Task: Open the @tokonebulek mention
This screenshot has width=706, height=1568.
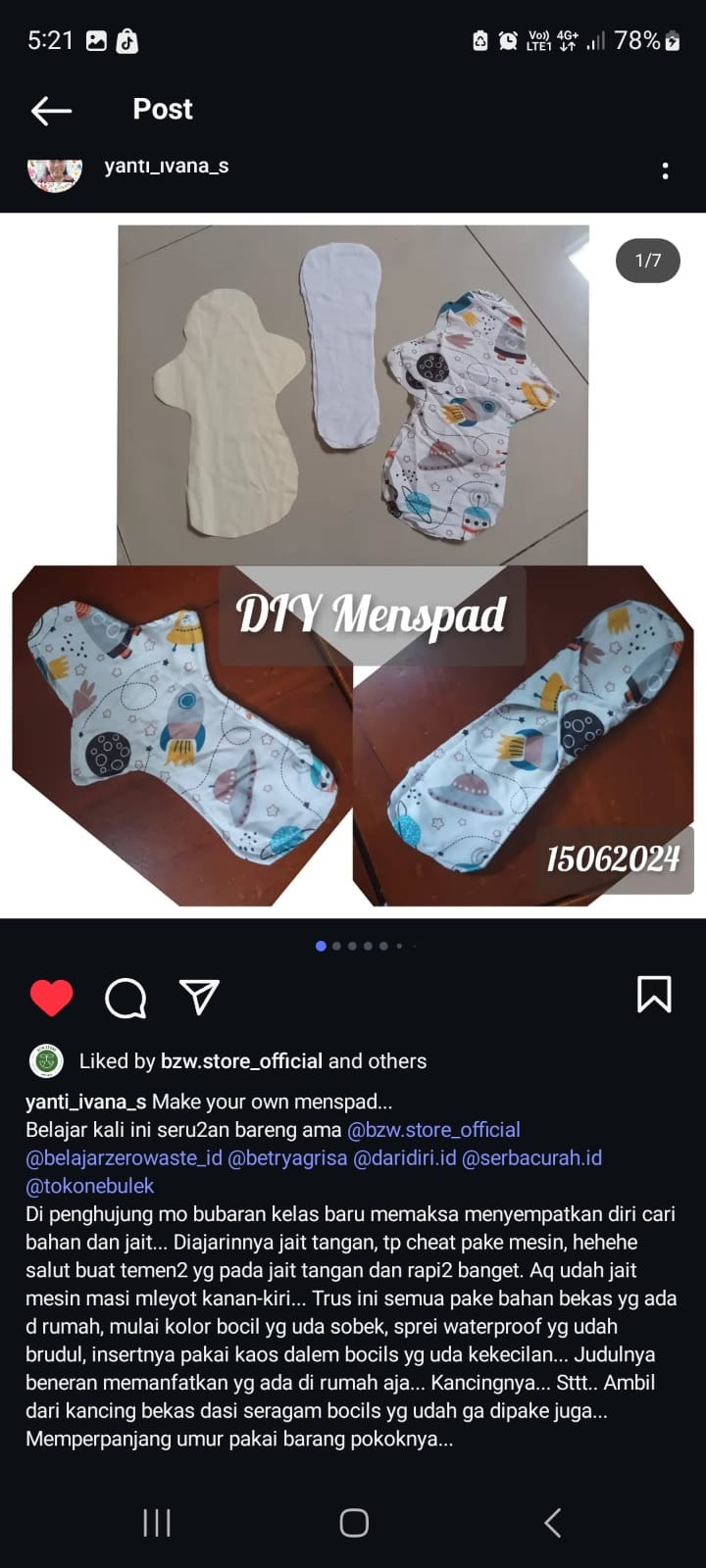Action: tap(90, 1187)
